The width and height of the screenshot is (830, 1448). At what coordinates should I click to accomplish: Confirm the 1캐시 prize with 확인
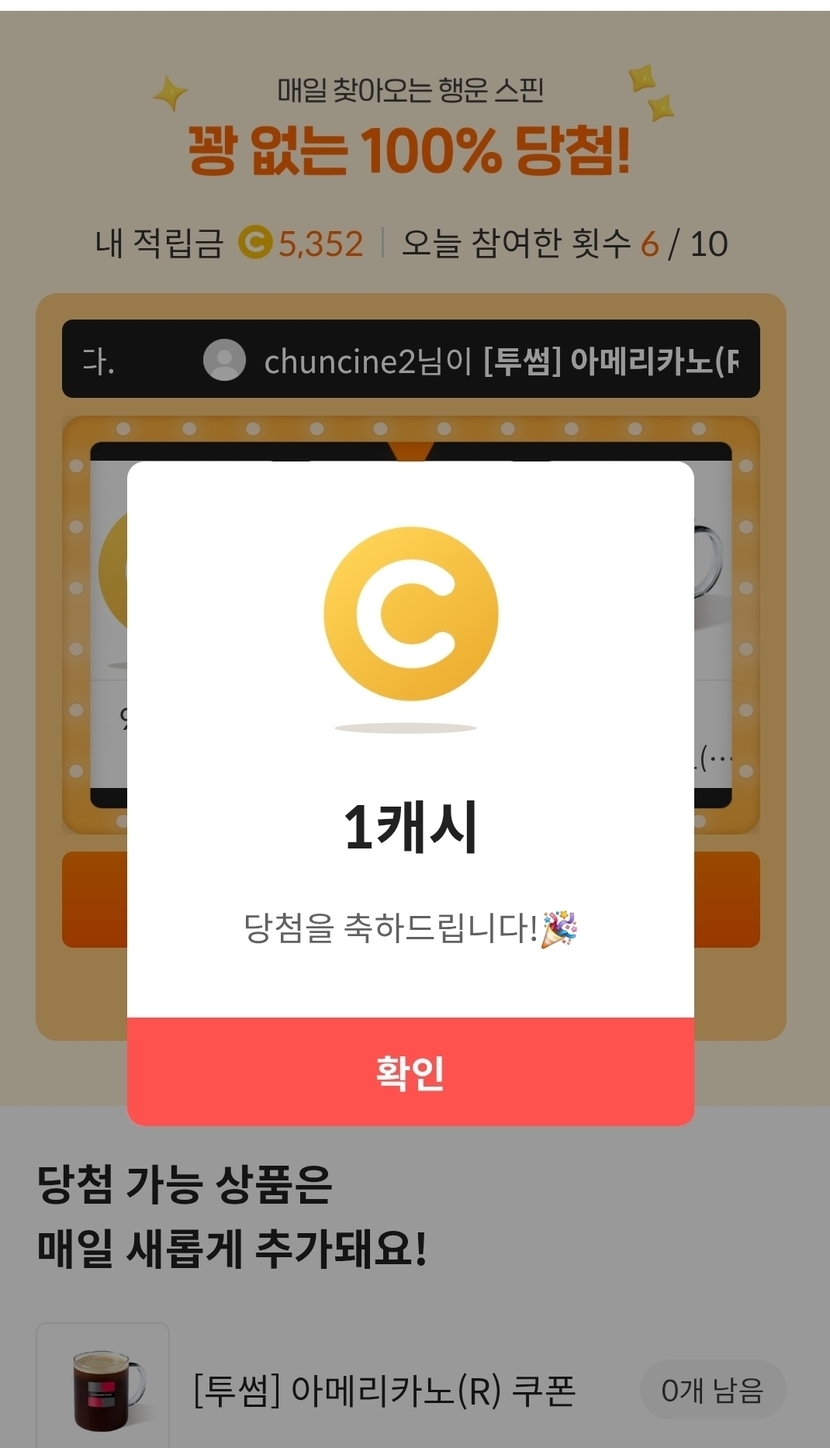410,1072
